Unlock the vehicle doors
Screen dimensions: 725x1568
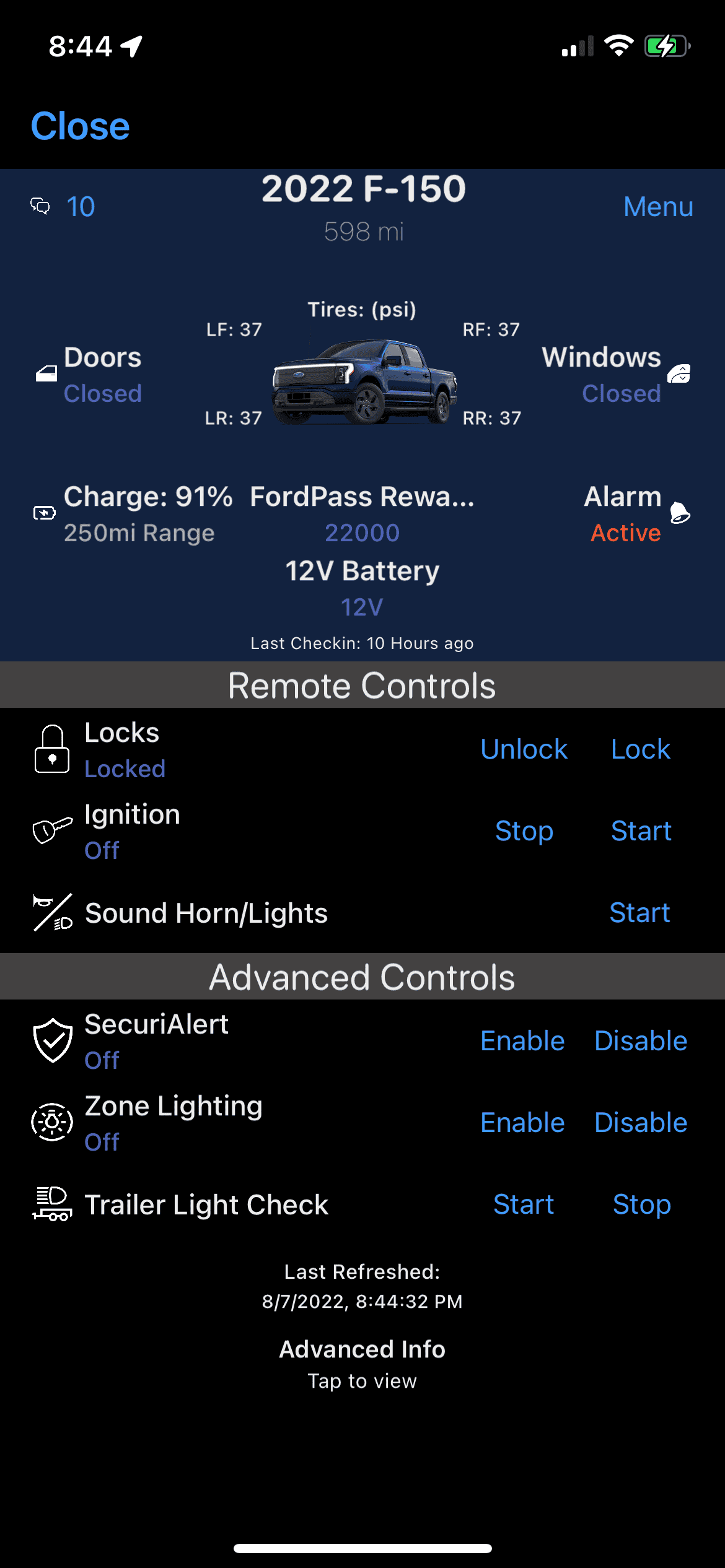[524, 749]
